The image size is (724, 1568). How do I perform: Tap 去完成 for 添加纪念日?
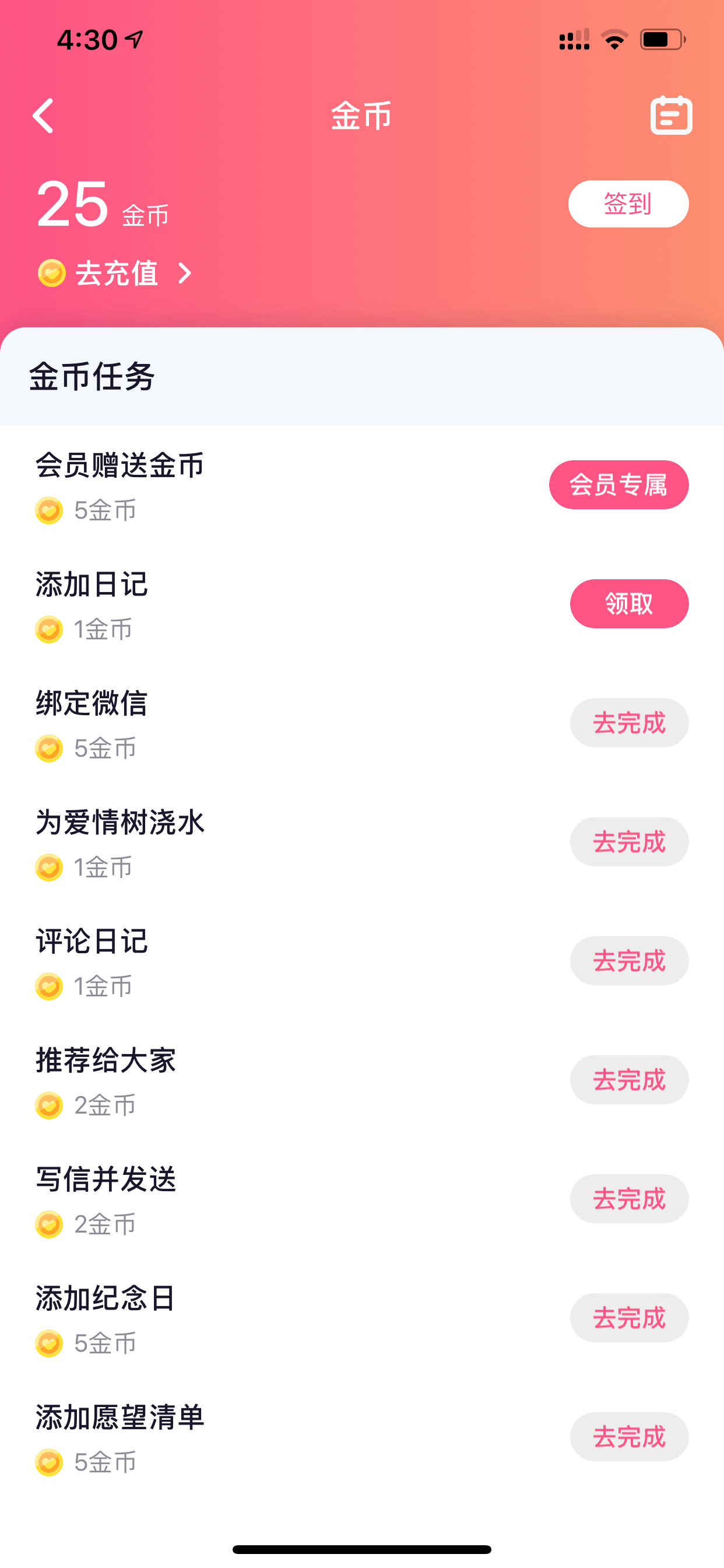click(629, 1318)
